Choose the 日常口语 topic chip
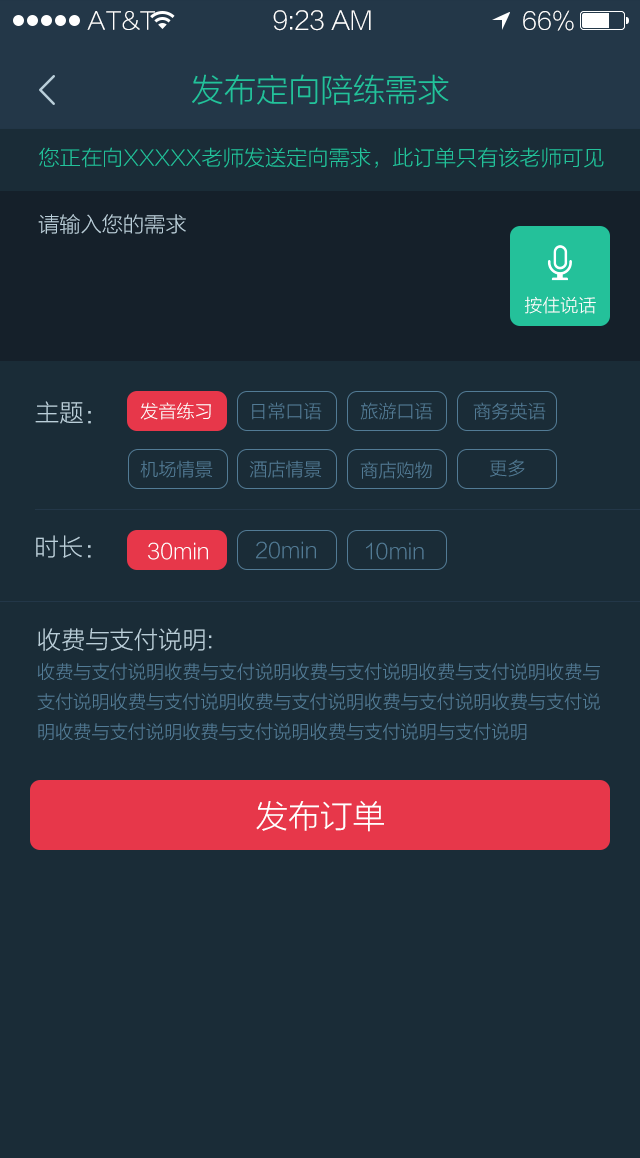 click(x=286, y=411)
